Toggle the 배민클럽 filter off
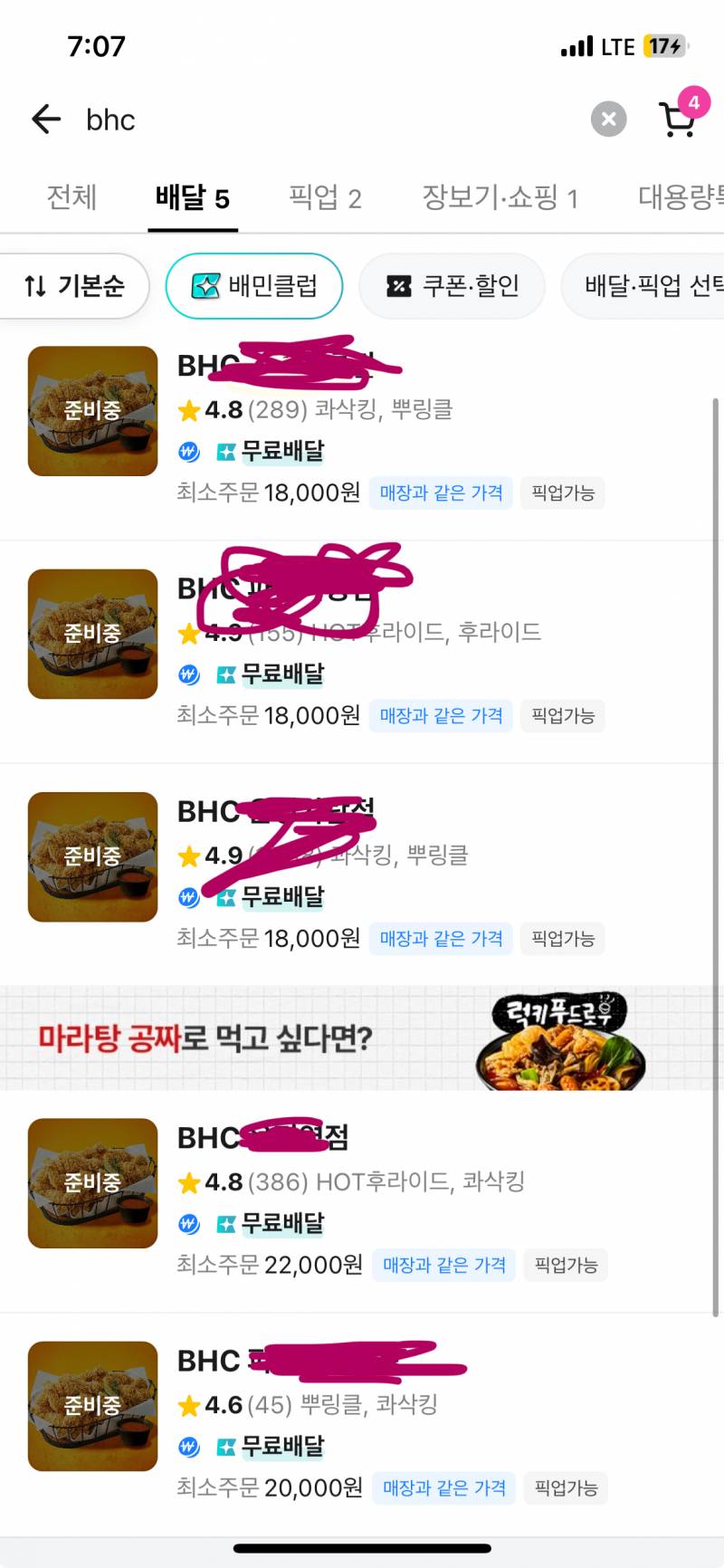 click(x=253, y=285)
